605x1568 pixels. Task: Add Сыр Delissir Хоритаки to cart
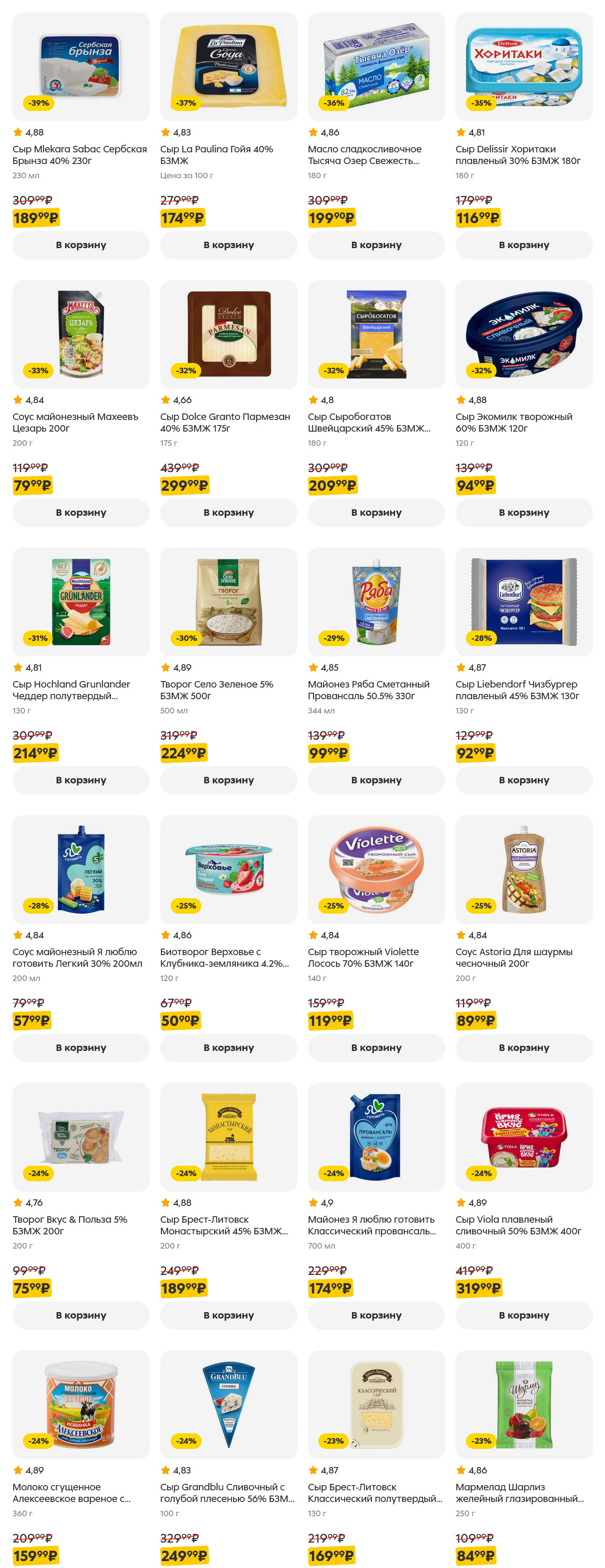(523, 245)
